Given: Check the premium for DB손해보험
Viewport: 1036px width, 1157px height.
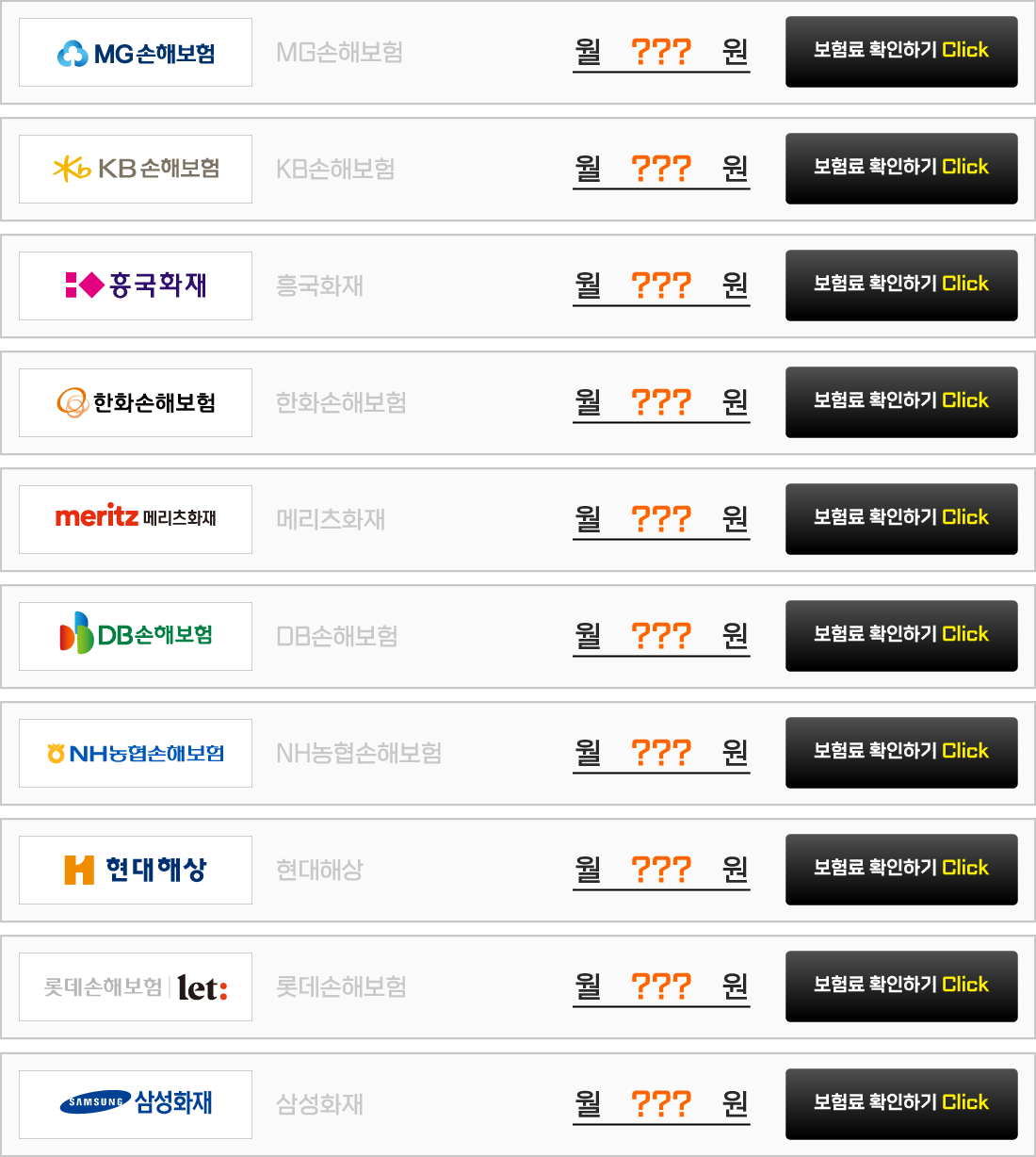Looking at the screenshot, I should point(901,635).
